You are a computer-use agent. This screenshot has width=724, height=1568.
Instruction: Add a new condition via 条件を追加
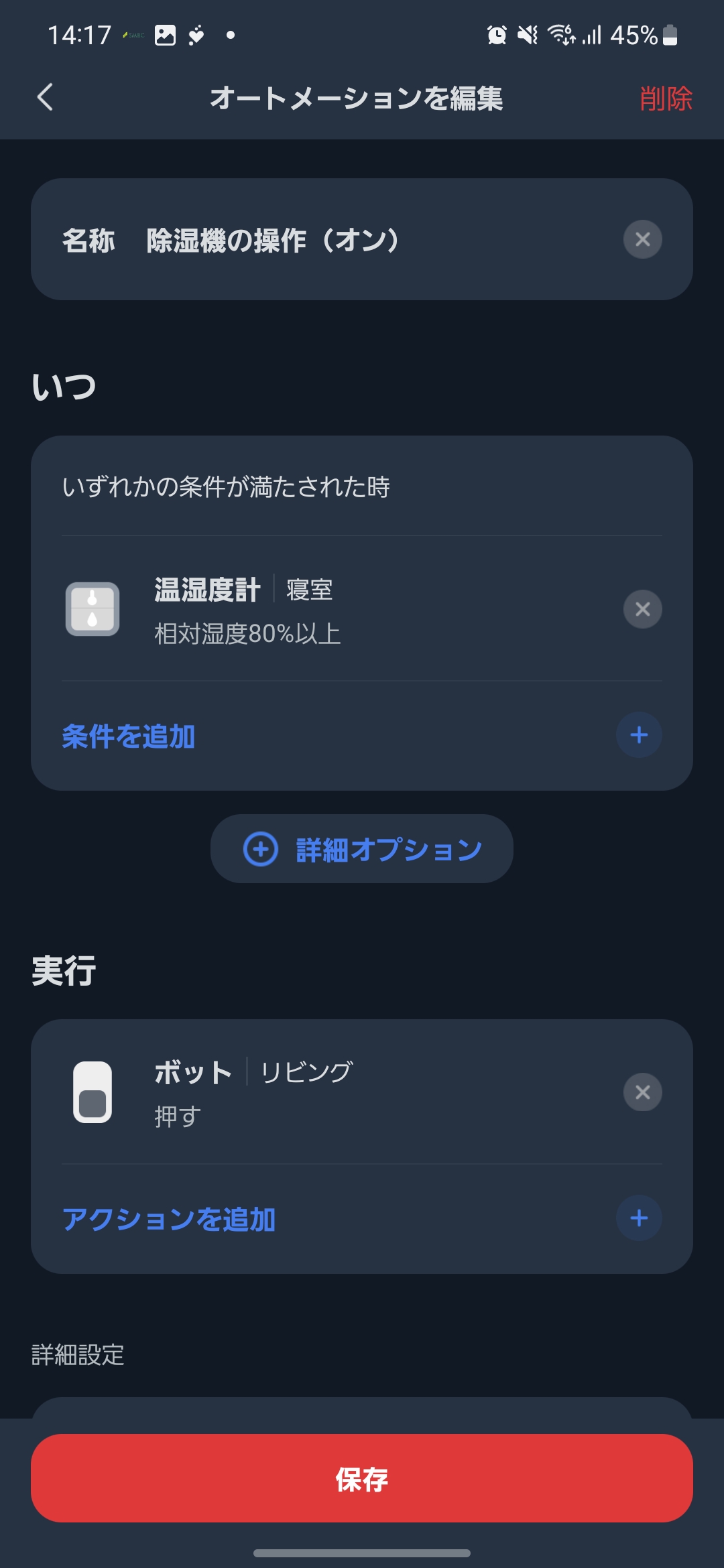(x=129, y=735)
